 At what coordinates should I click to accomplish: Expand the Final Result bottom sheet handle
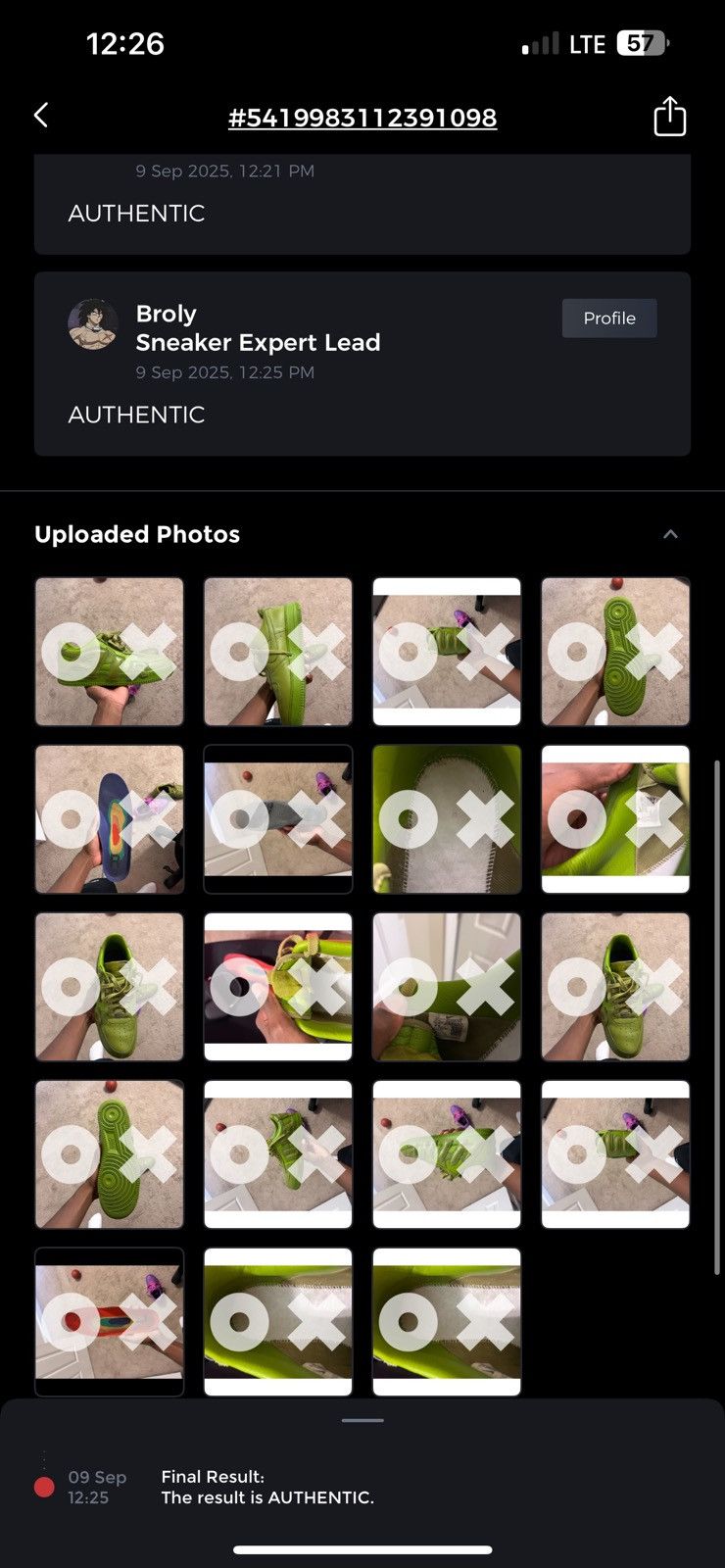pyautogui.click(x=362, y=1420)
